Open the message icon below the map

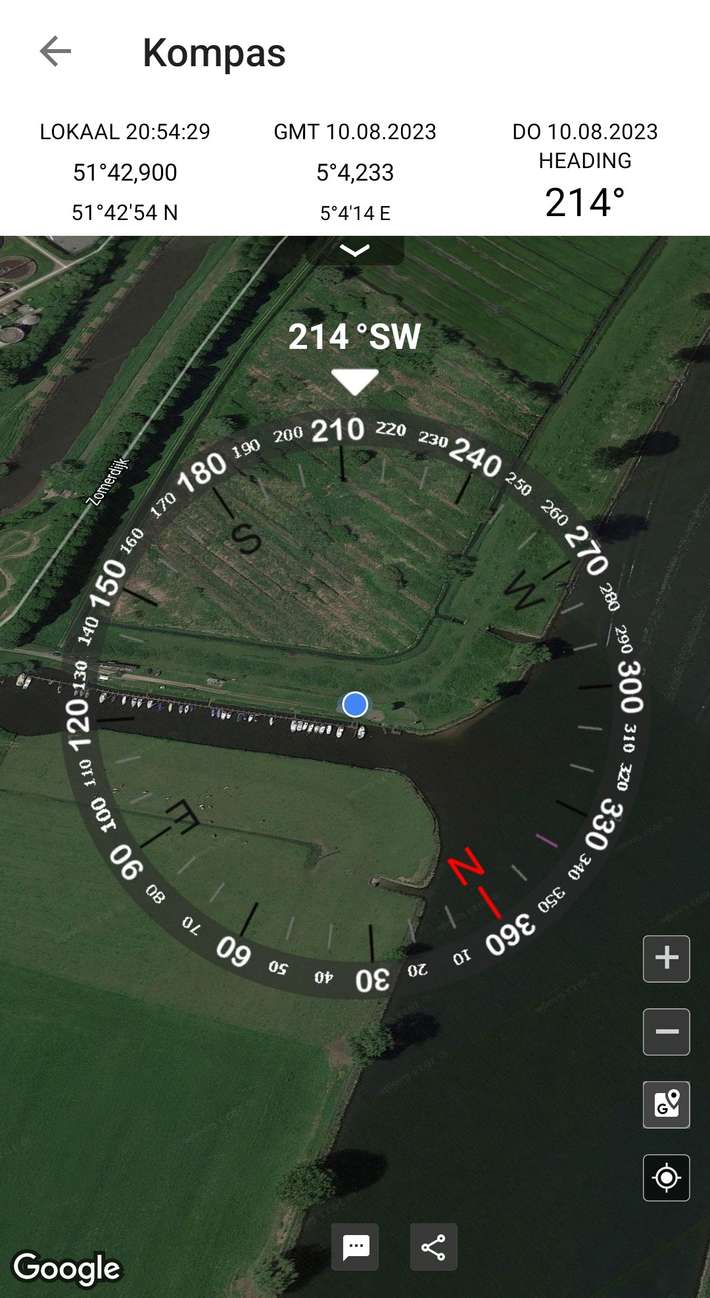tap(356, 1247)
